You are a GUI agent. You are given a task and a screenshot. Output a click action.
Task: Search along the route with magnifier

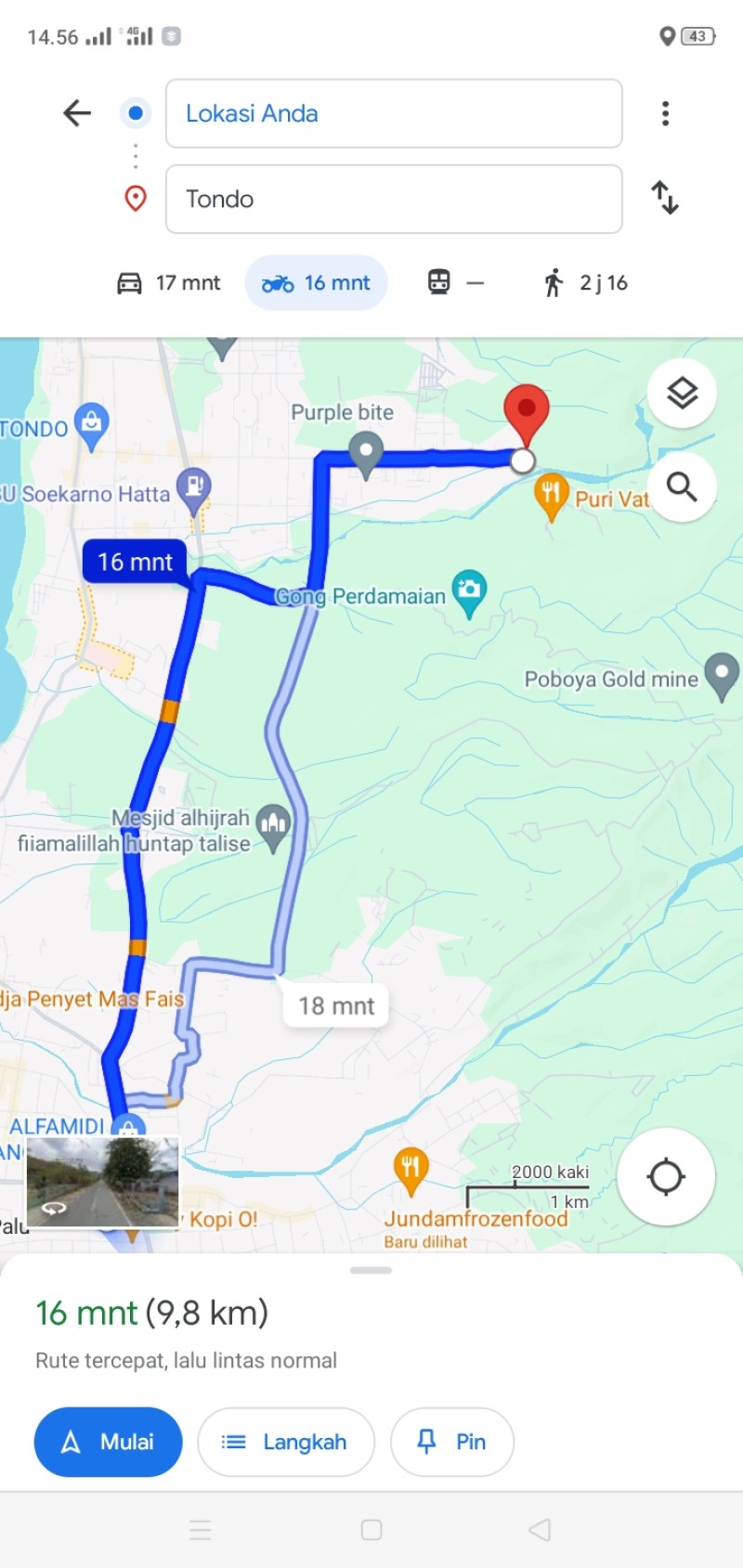(x=682, y=486)
